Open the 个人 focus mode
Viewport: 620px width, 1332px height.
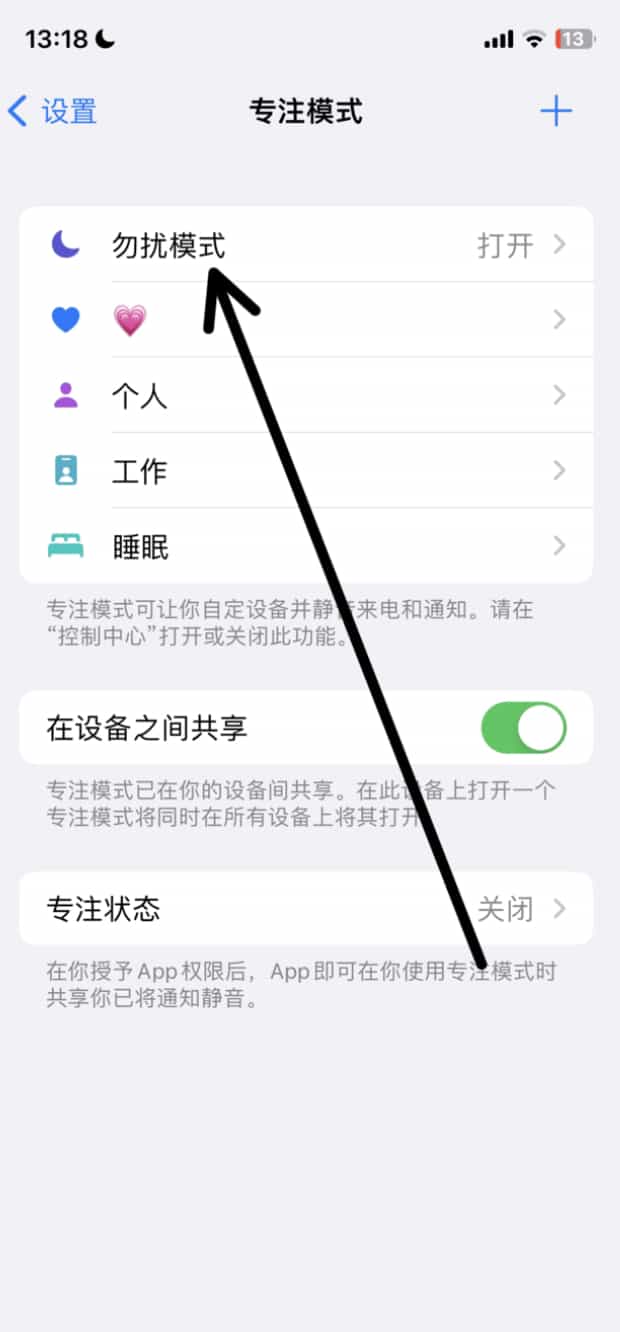[x=306, y=395]
